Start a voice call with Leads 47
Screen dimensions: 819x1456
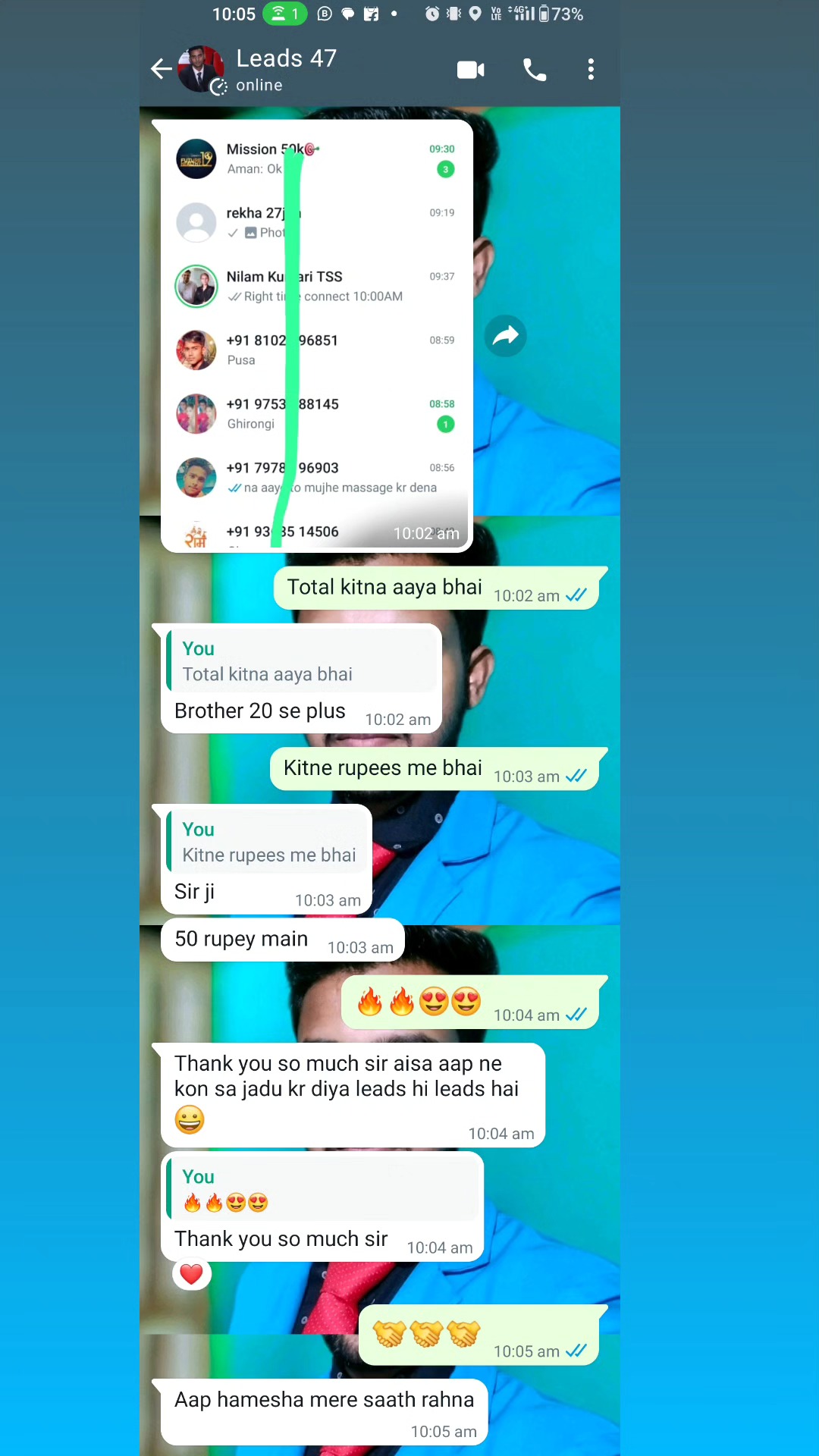[535, 70]
